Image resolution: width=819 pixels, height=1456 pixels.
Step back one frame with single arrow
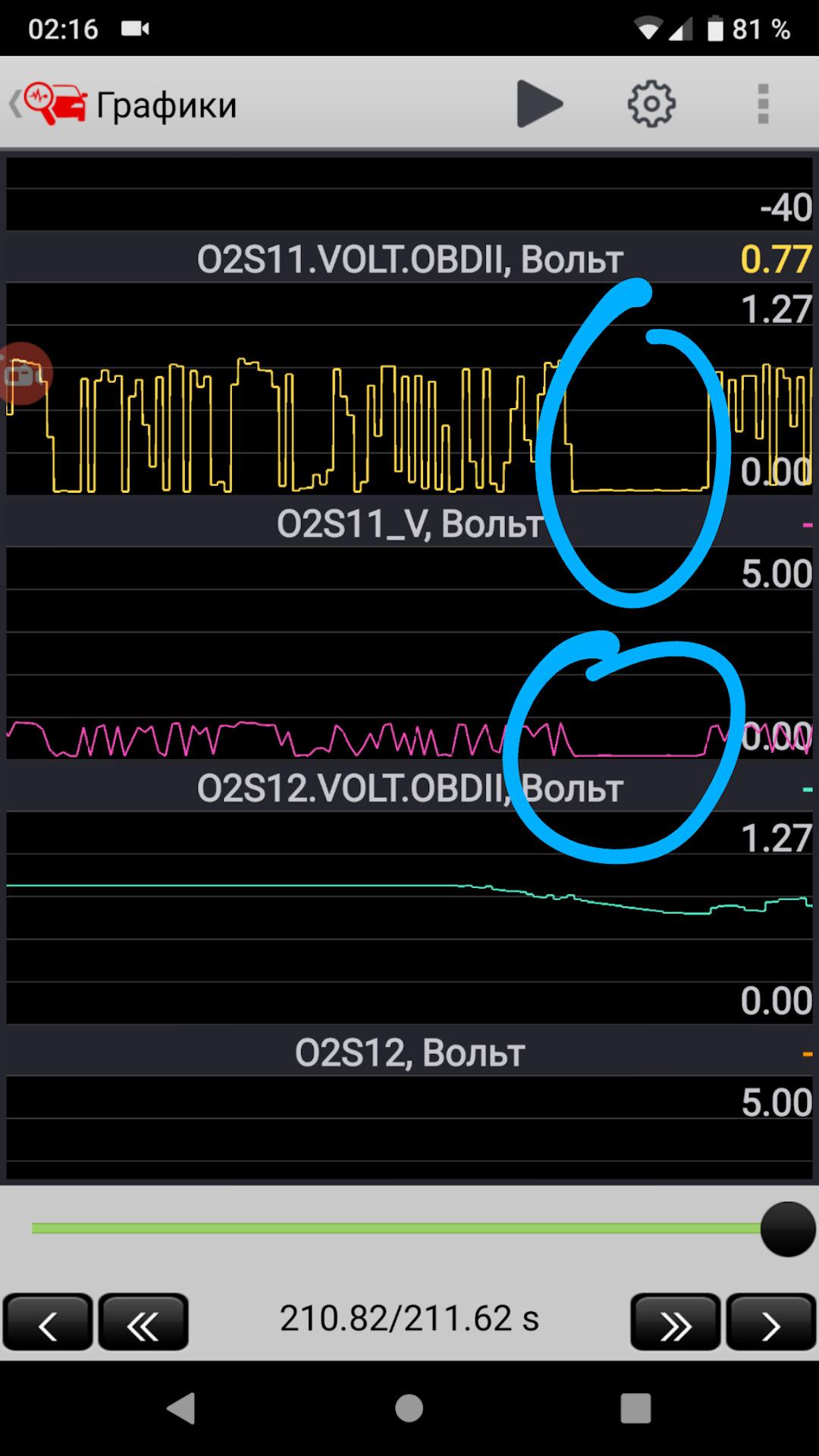(x=48, y=1322)
